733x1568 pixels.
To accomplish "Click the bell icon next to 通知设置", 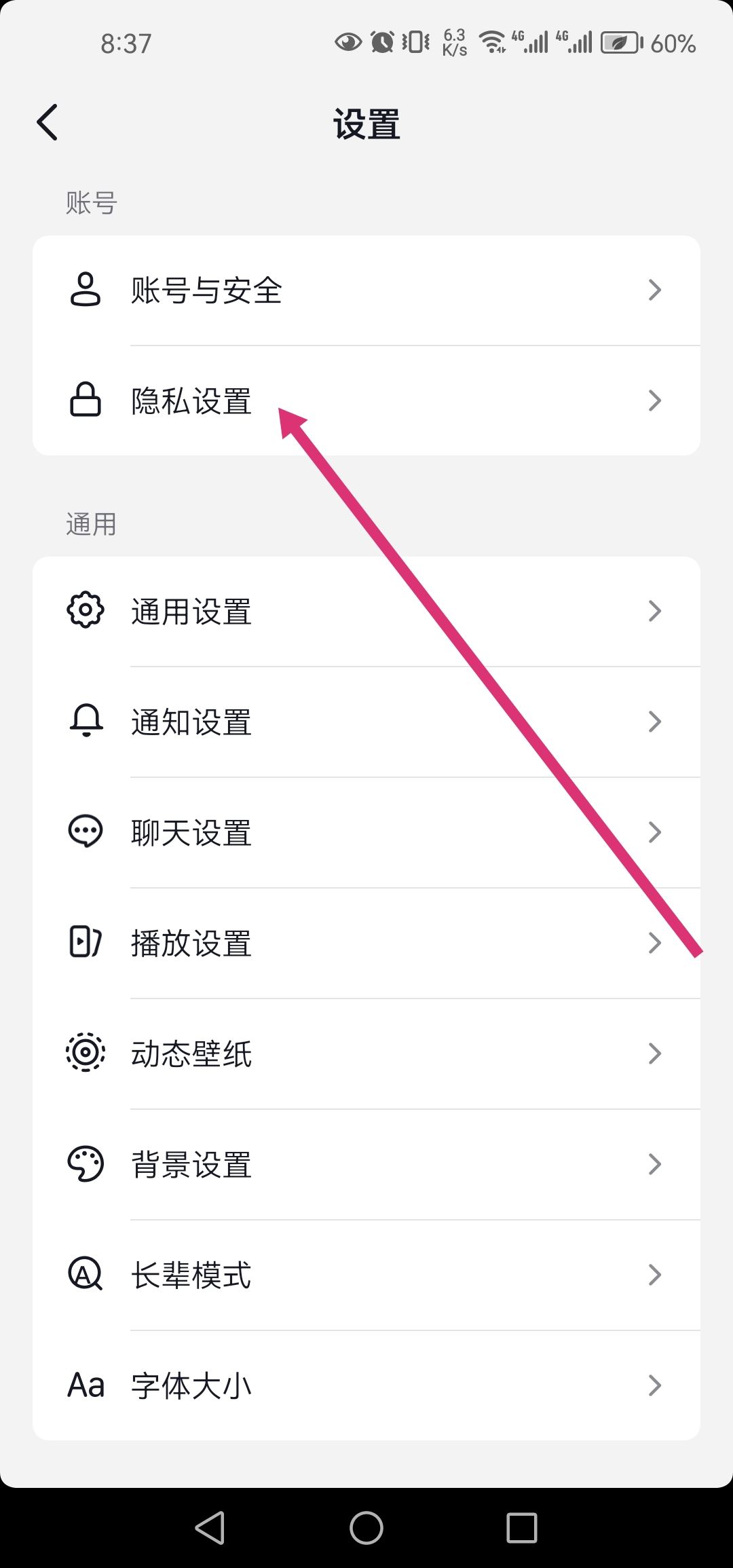I will (85, 722).
